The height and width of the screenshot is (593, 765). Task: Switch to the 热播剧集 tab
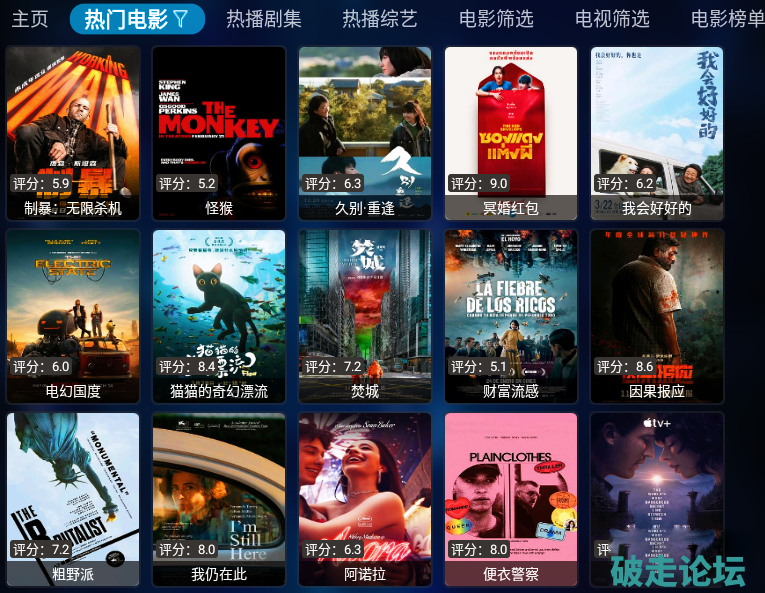[264, 19]
